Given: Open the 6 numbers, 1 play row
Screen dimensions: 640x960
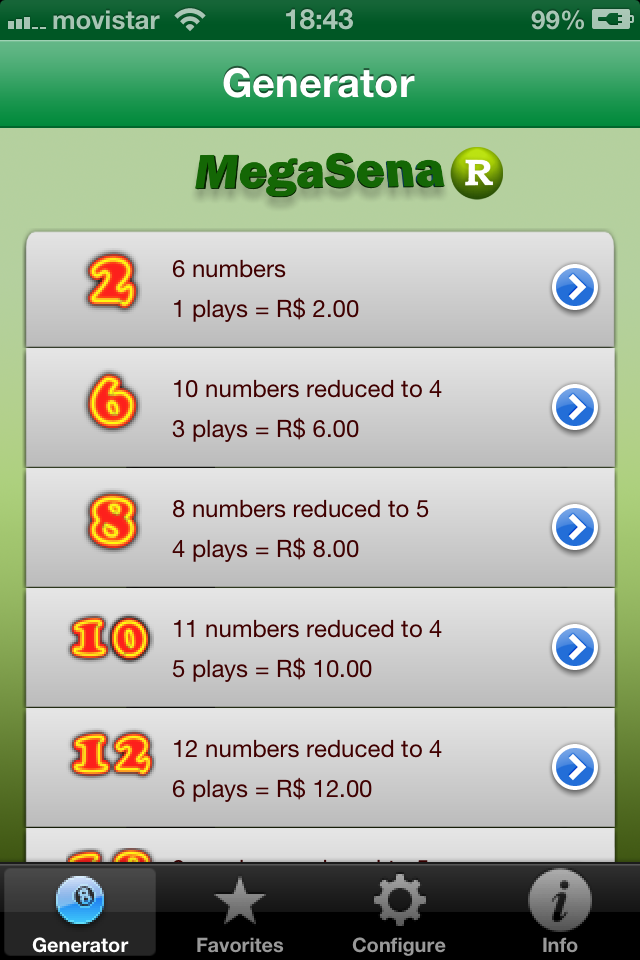Looking at the screenshot, I should [318, 289].
